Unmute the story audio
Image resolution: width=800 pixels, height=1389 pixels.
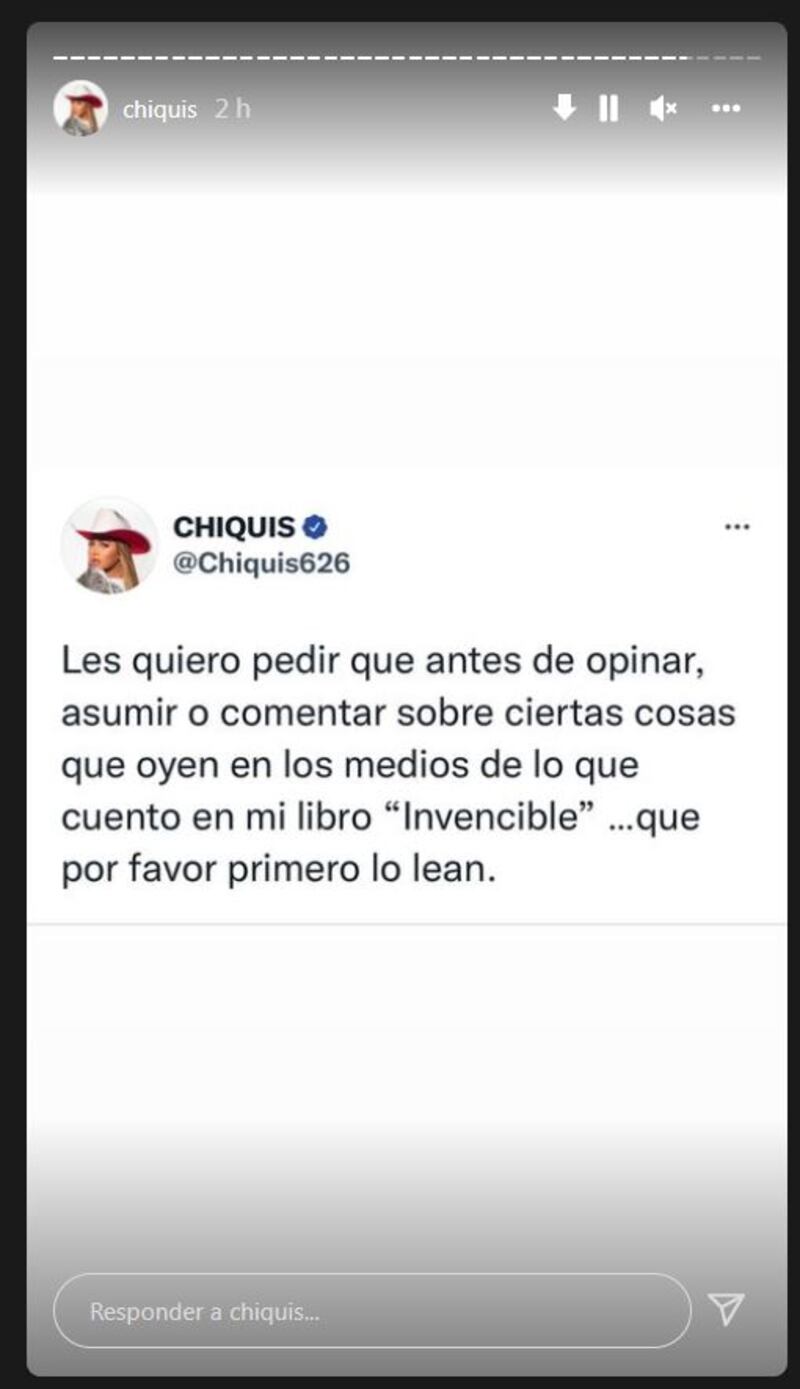[x=663, y=108]
